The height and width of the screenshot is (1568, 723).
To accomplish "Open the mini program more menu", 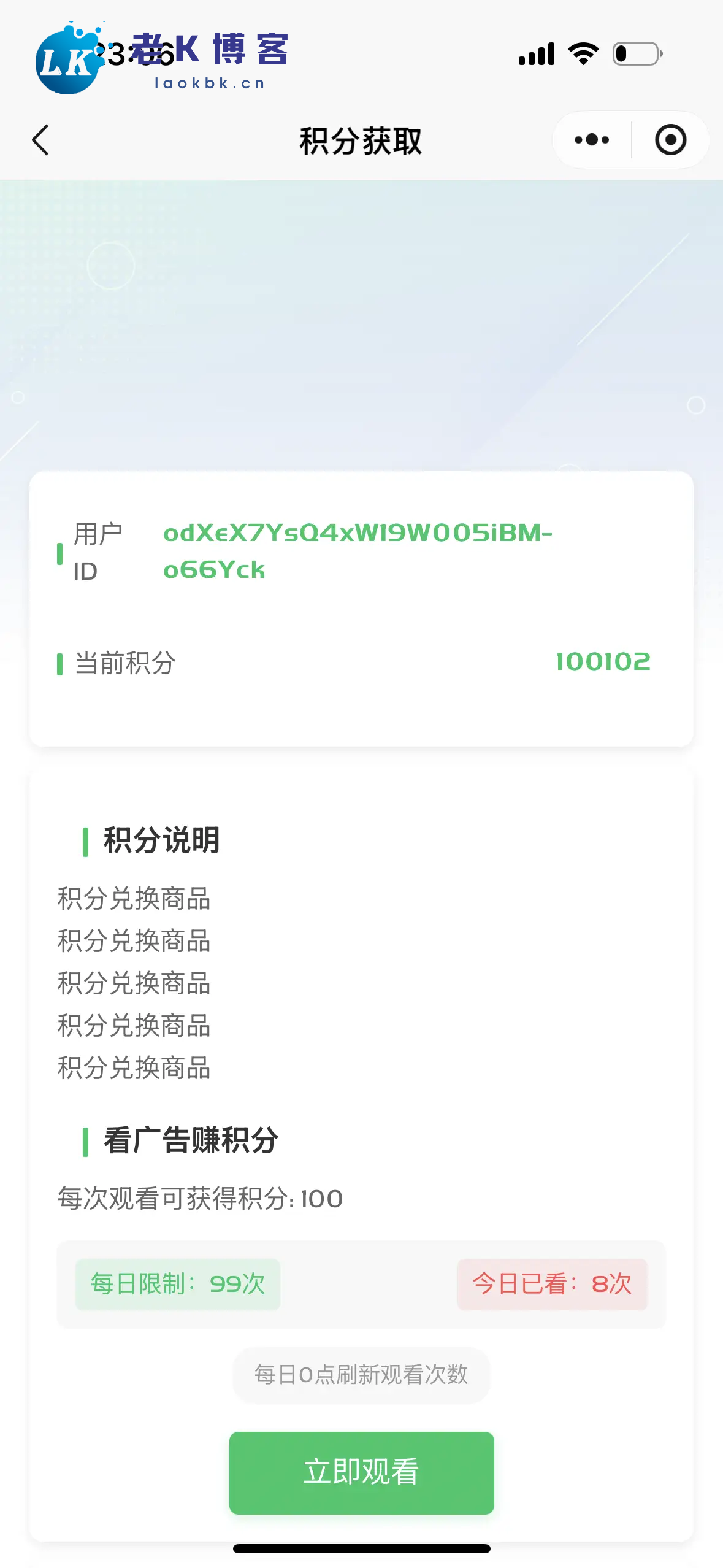I will 592,140.
